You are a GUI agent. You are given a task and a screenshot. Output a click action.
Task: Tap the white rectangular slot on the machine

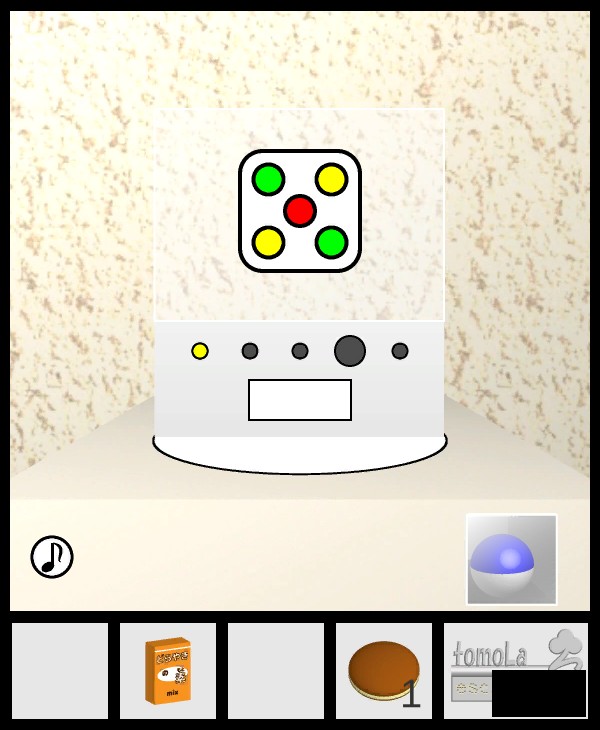[x=300, y=400]
